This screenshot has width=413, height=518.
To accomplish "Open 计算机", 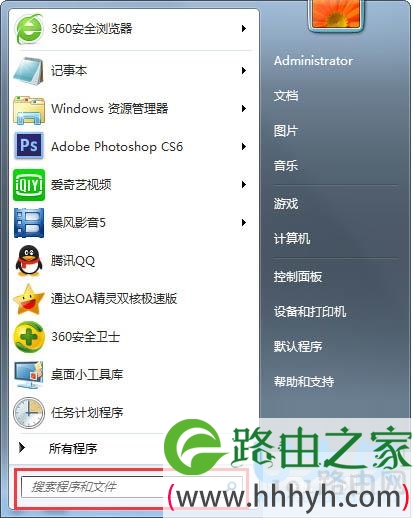I will pos(292,239).
